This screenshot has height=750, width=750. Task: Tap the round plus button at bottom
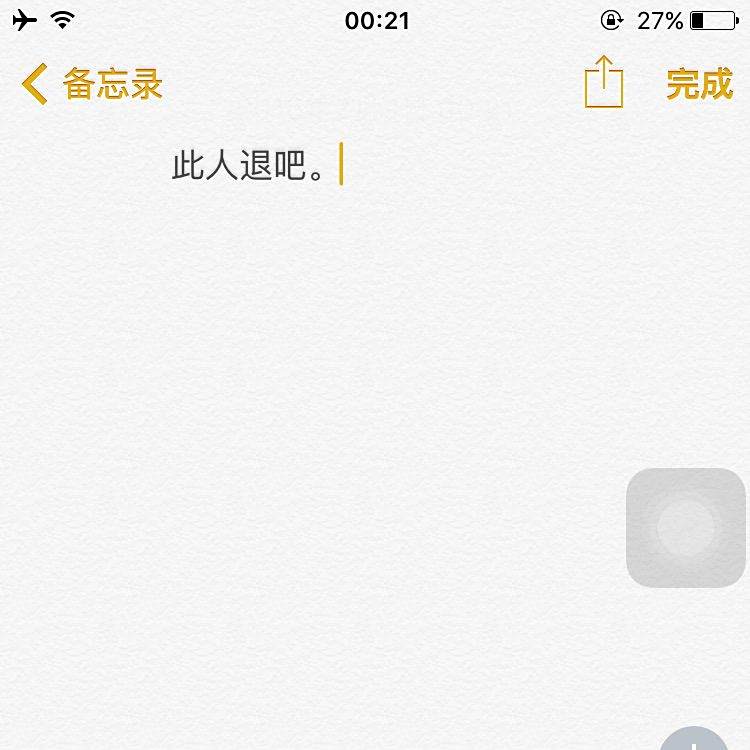[695, 739]
